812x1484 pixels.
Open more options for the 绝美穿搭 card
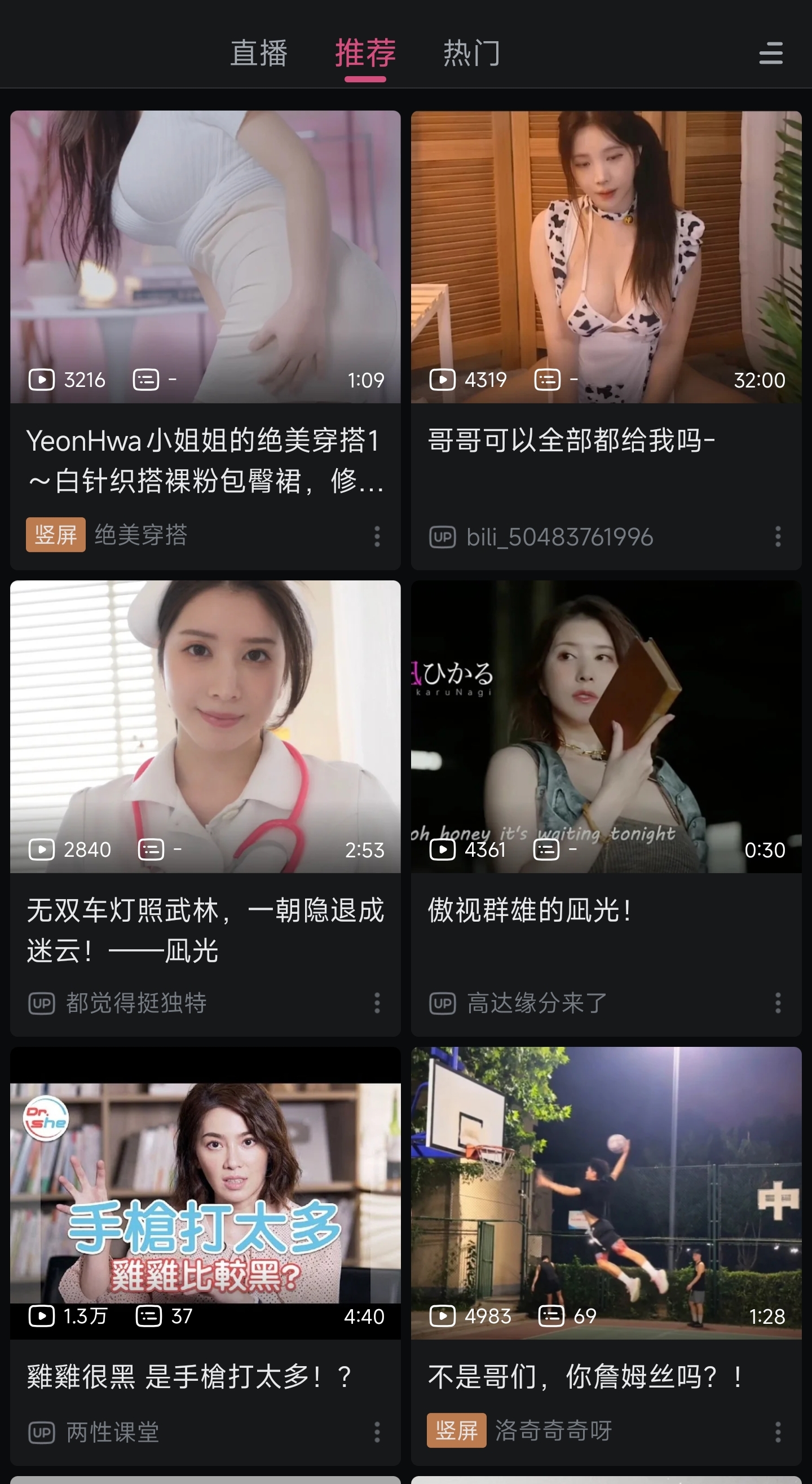377,536
